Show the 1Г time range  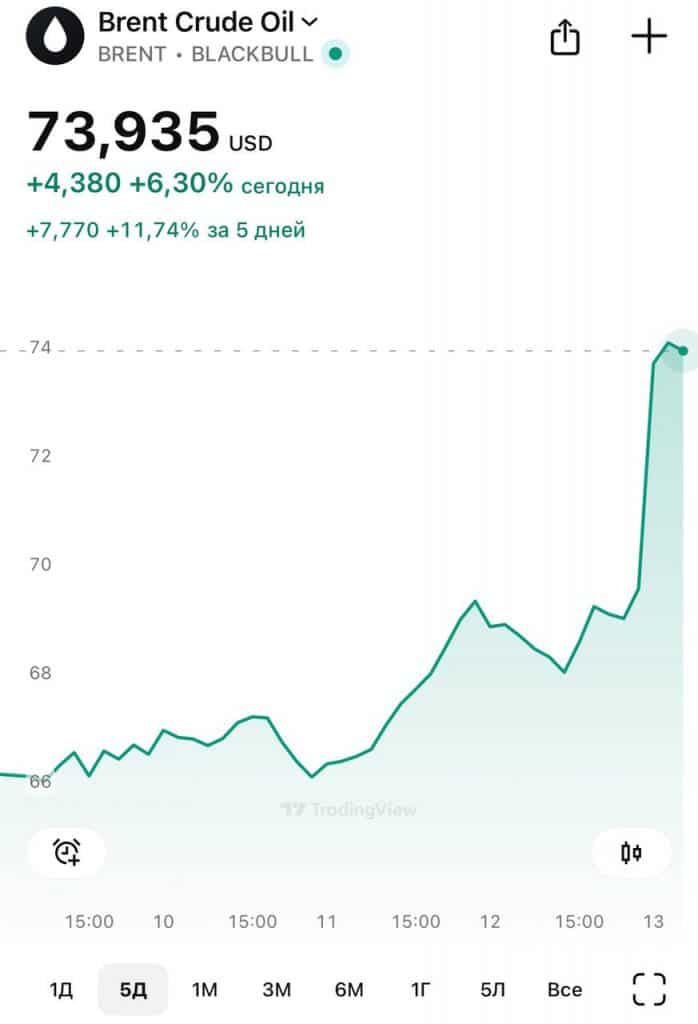421,990
